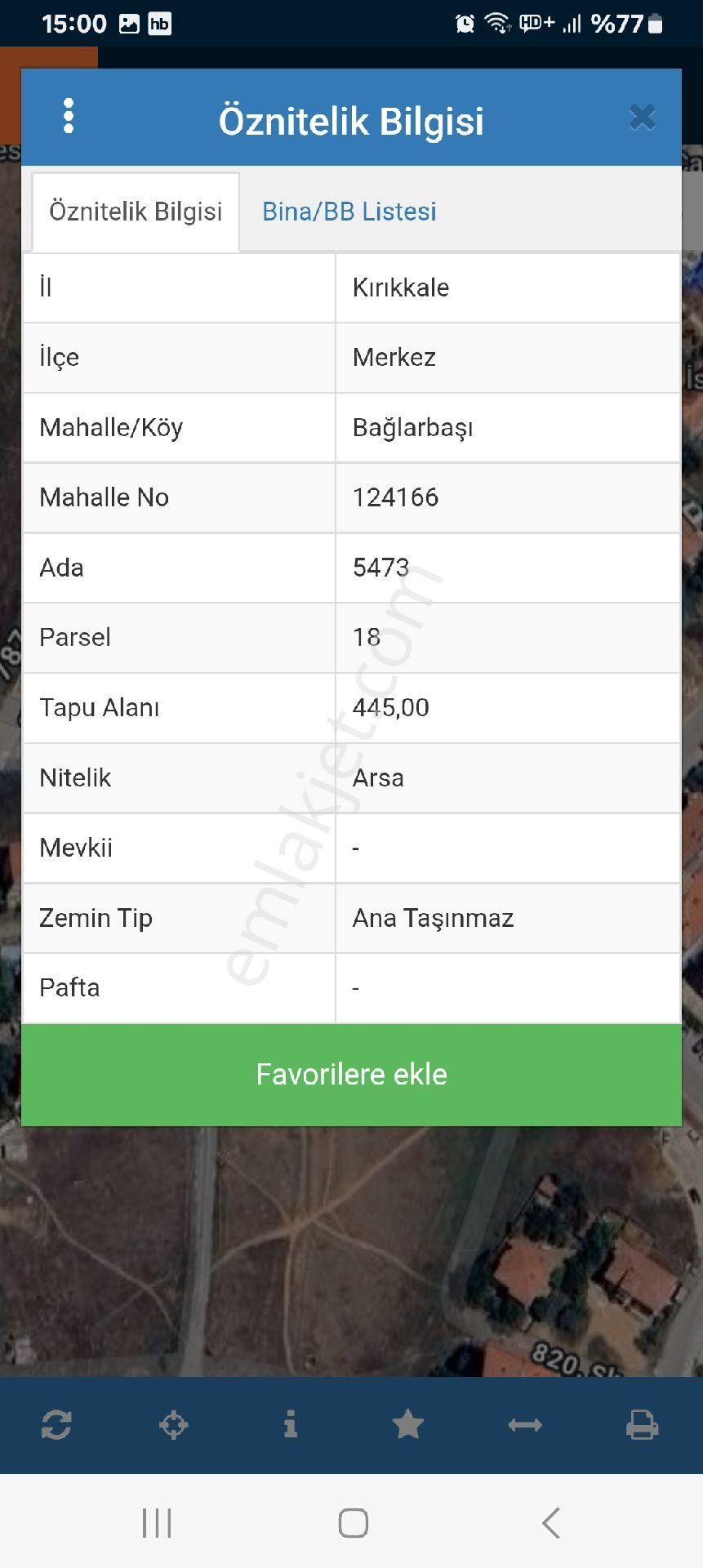Screen dimensions: 703x1568
Task: Open the three-dot menu in the header
Action: [x=69, y=117]
